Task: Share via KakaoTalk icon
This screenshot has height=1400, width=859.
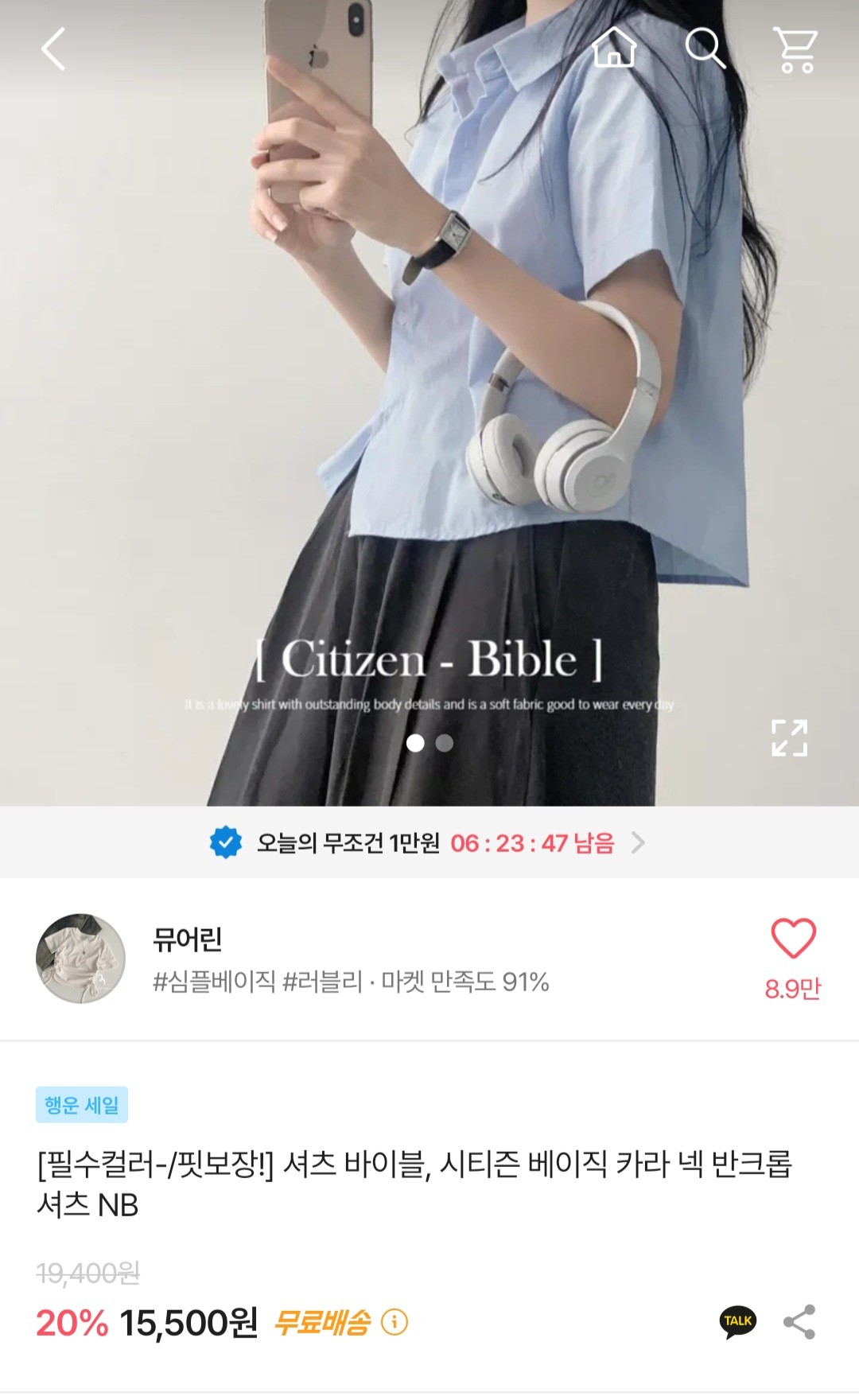Action: coord(738,1322)
